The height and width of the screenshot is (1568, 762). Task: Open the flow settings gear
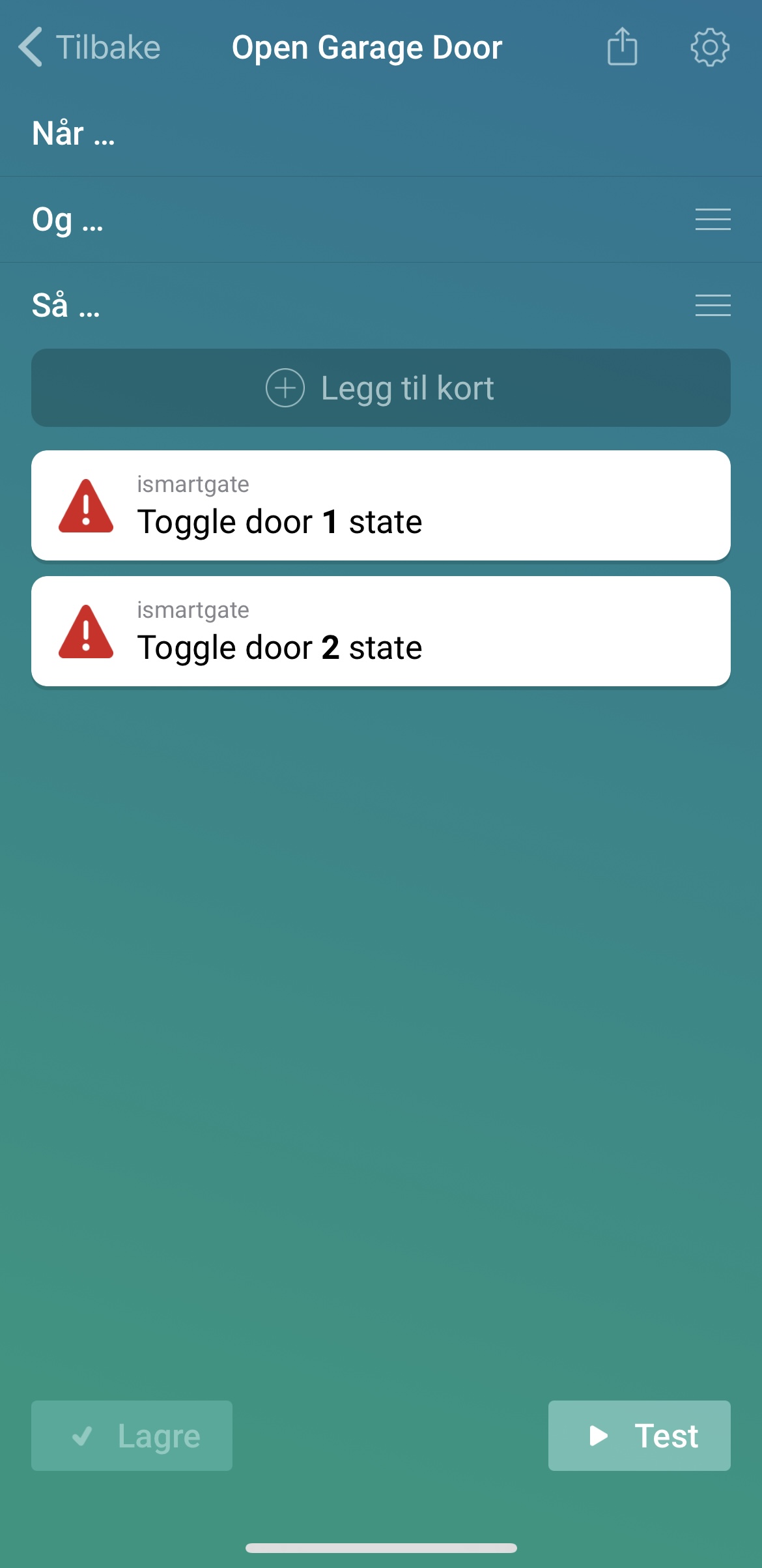tap(710, 47)
